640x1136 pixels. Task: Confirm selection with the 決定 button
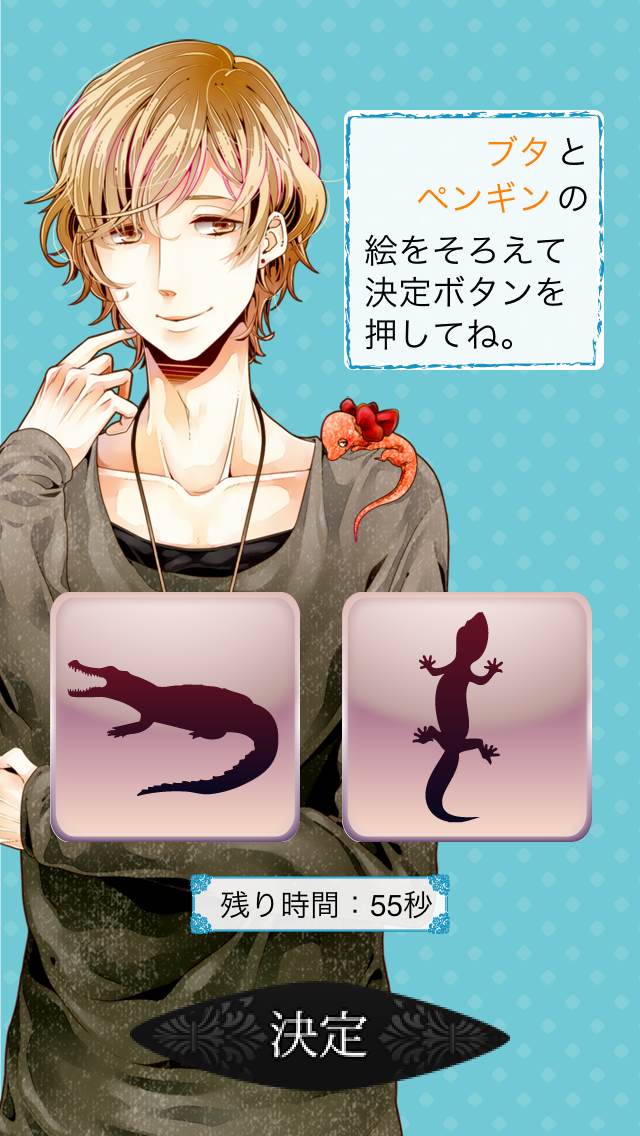(320, 1034)
